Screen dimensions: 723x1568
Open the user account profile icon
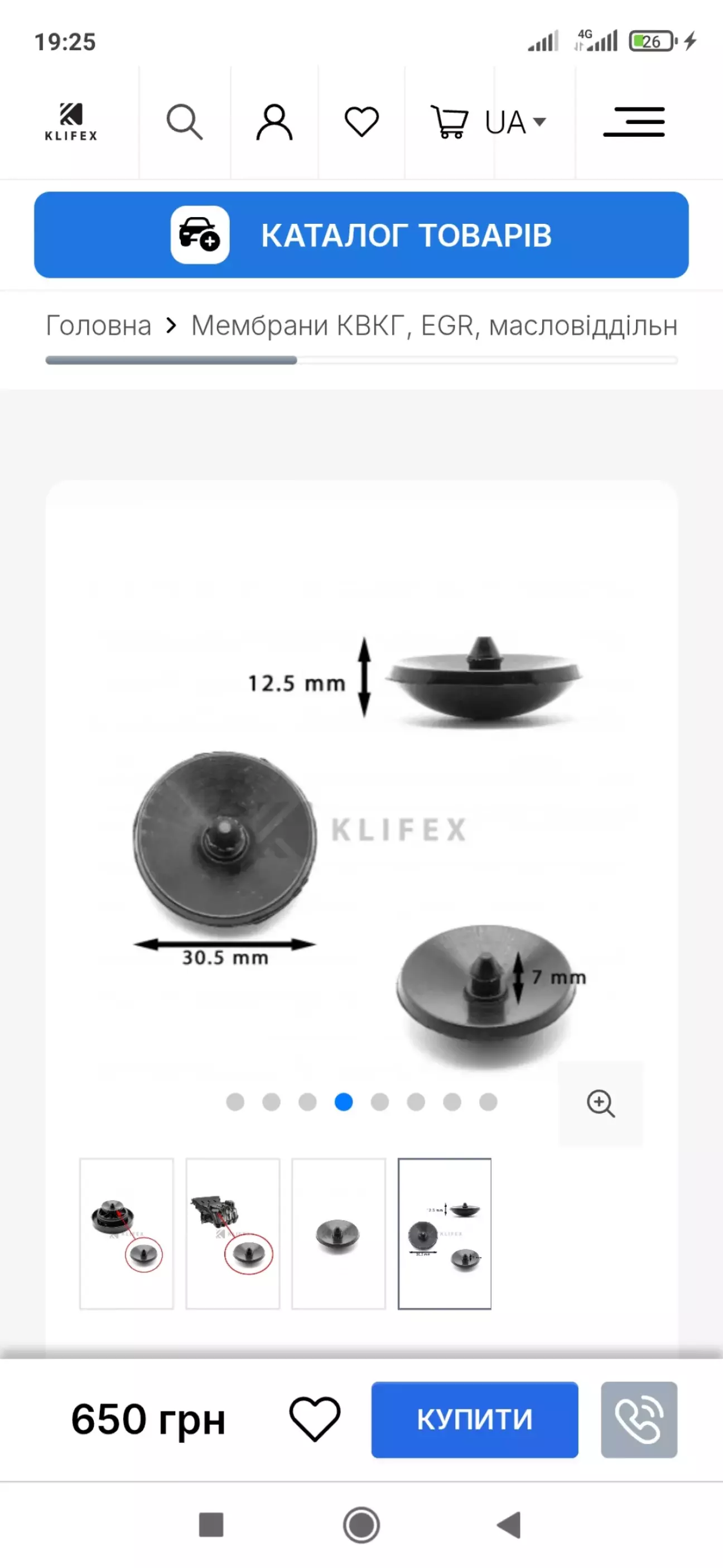click(274, 122)
